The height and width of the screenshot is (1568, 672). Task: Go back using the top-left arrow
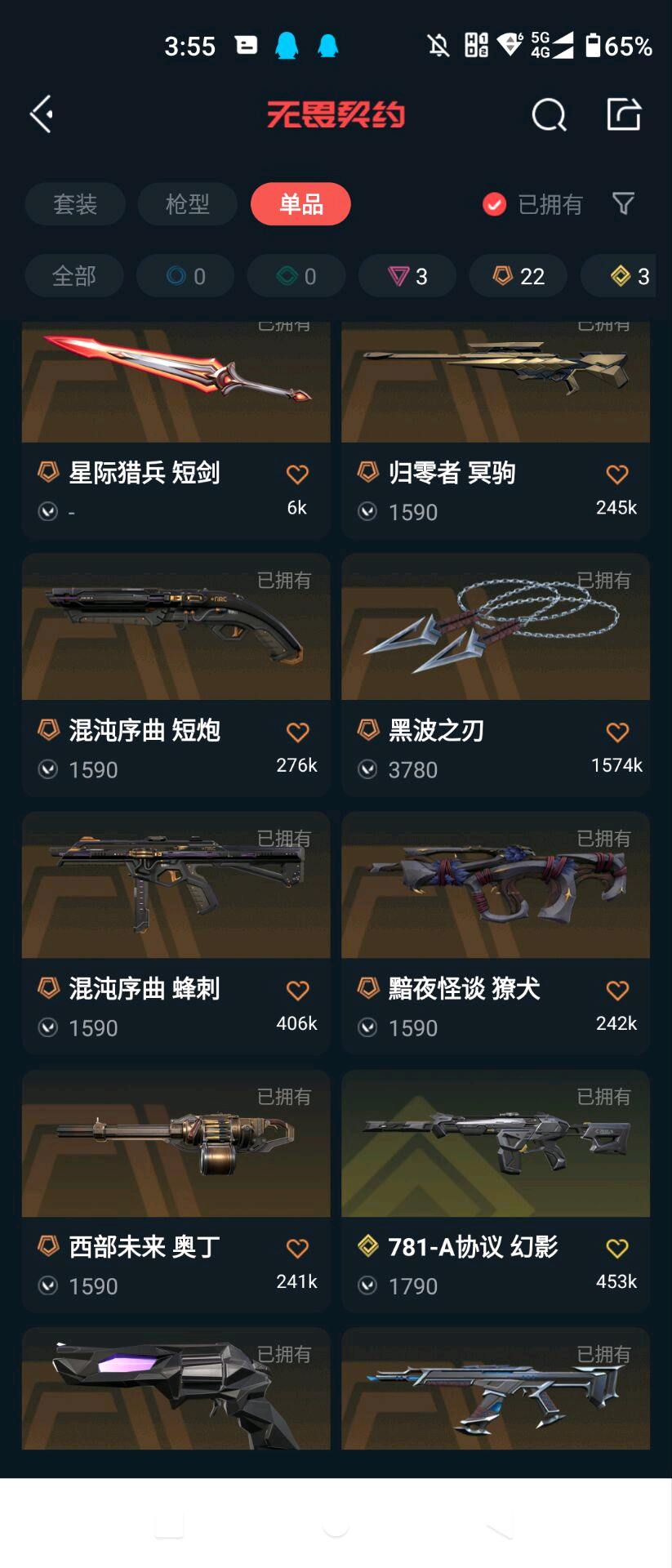click(42, 114)
